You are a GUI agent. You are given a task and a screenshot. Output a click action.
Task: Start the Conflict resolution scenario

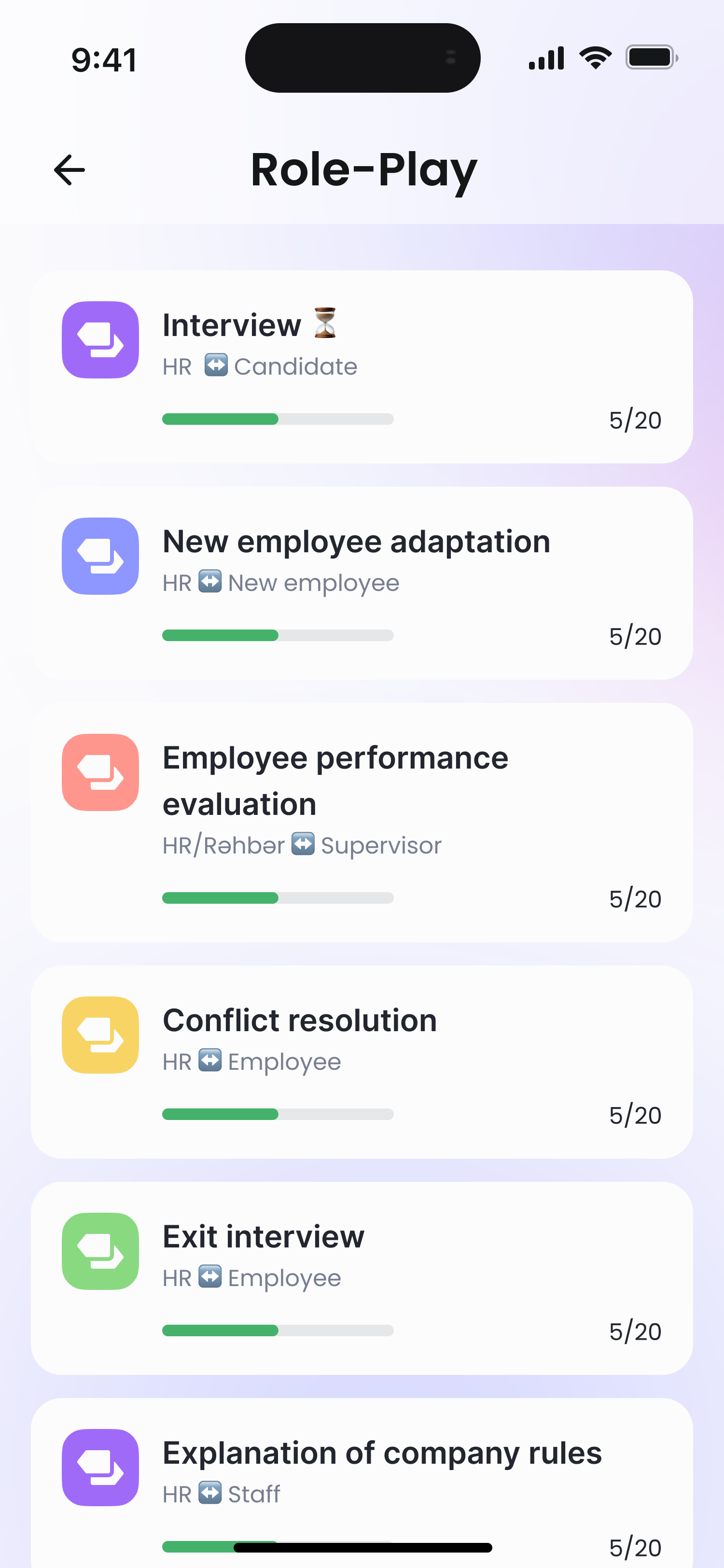362,1061
